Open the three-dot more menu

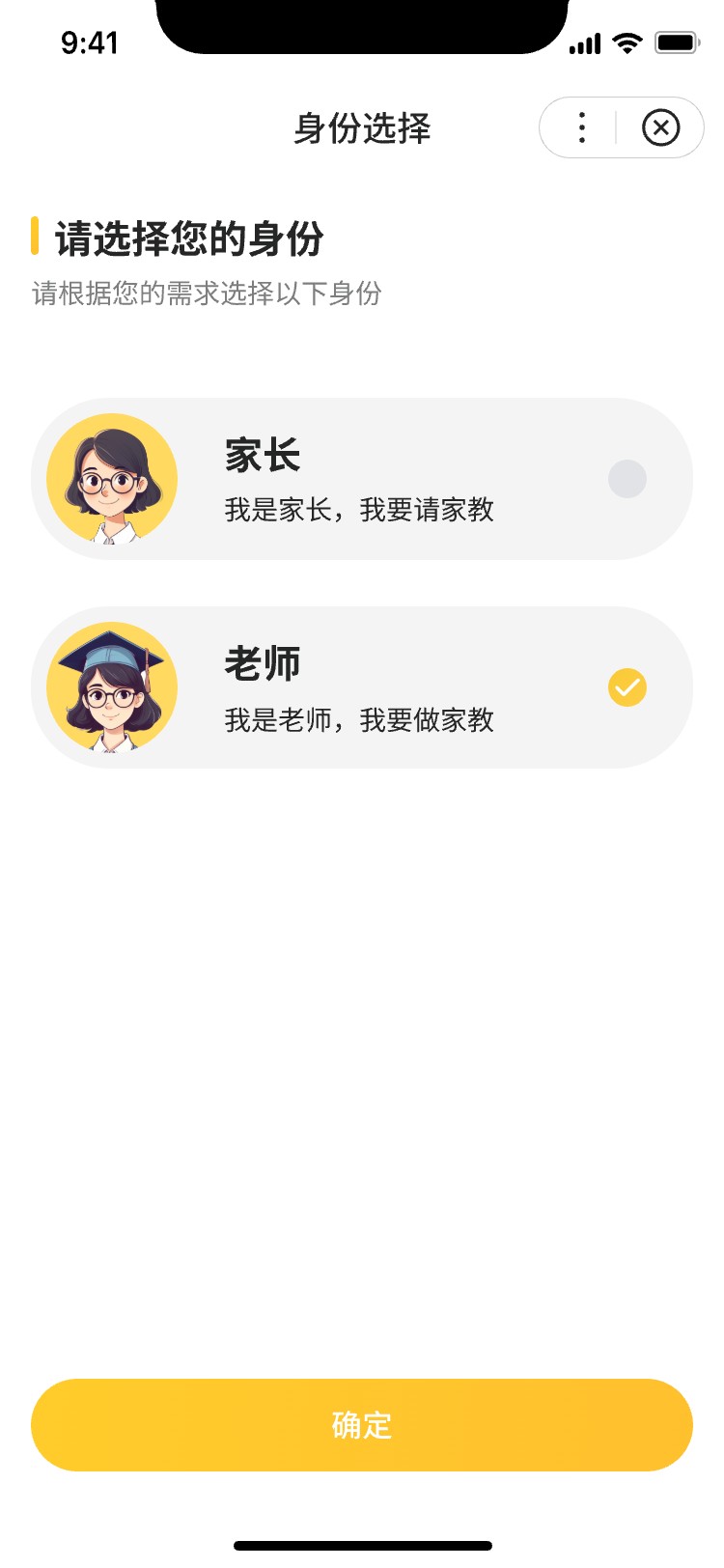point(581,127)
